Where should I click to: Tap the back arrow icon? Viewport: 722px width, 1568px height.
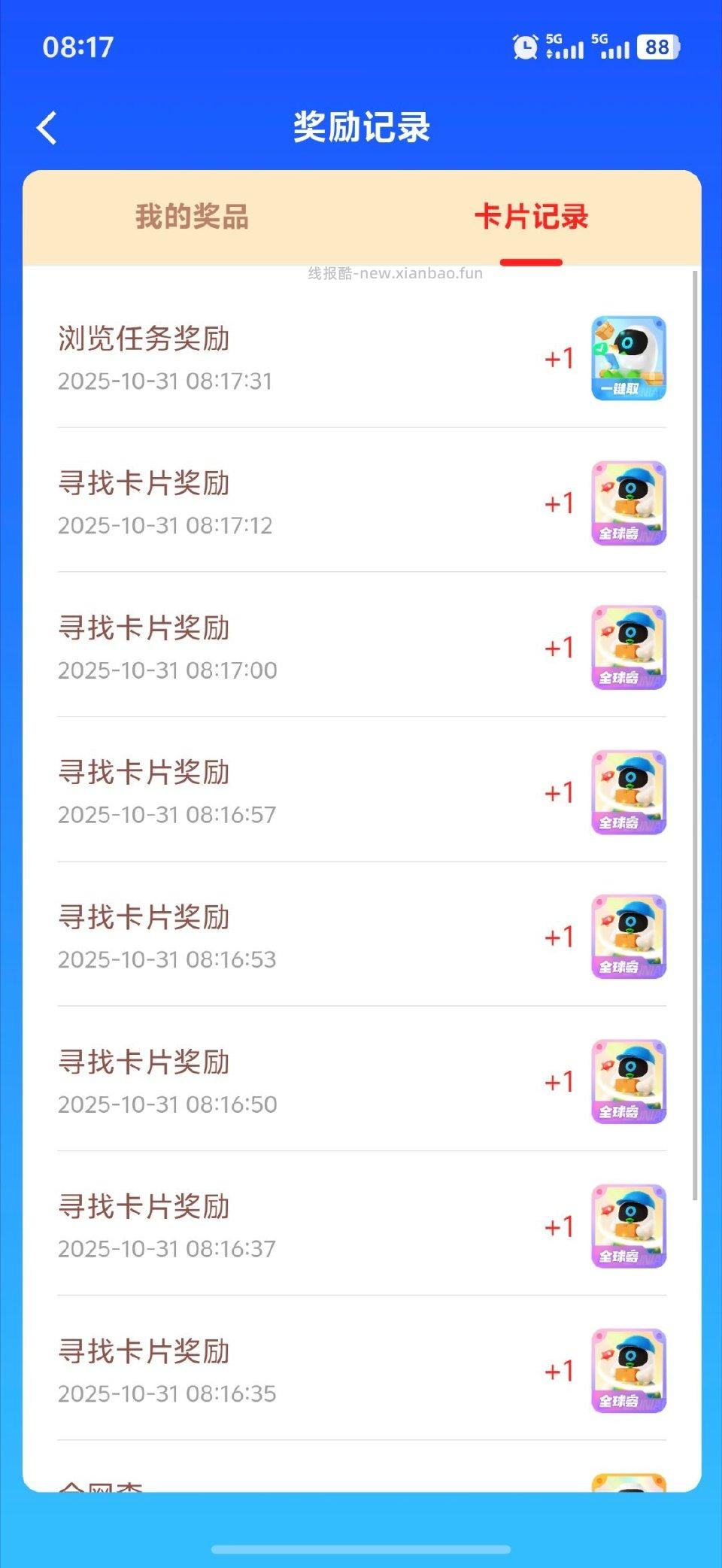pyautogui.click(x=47, y=128)
